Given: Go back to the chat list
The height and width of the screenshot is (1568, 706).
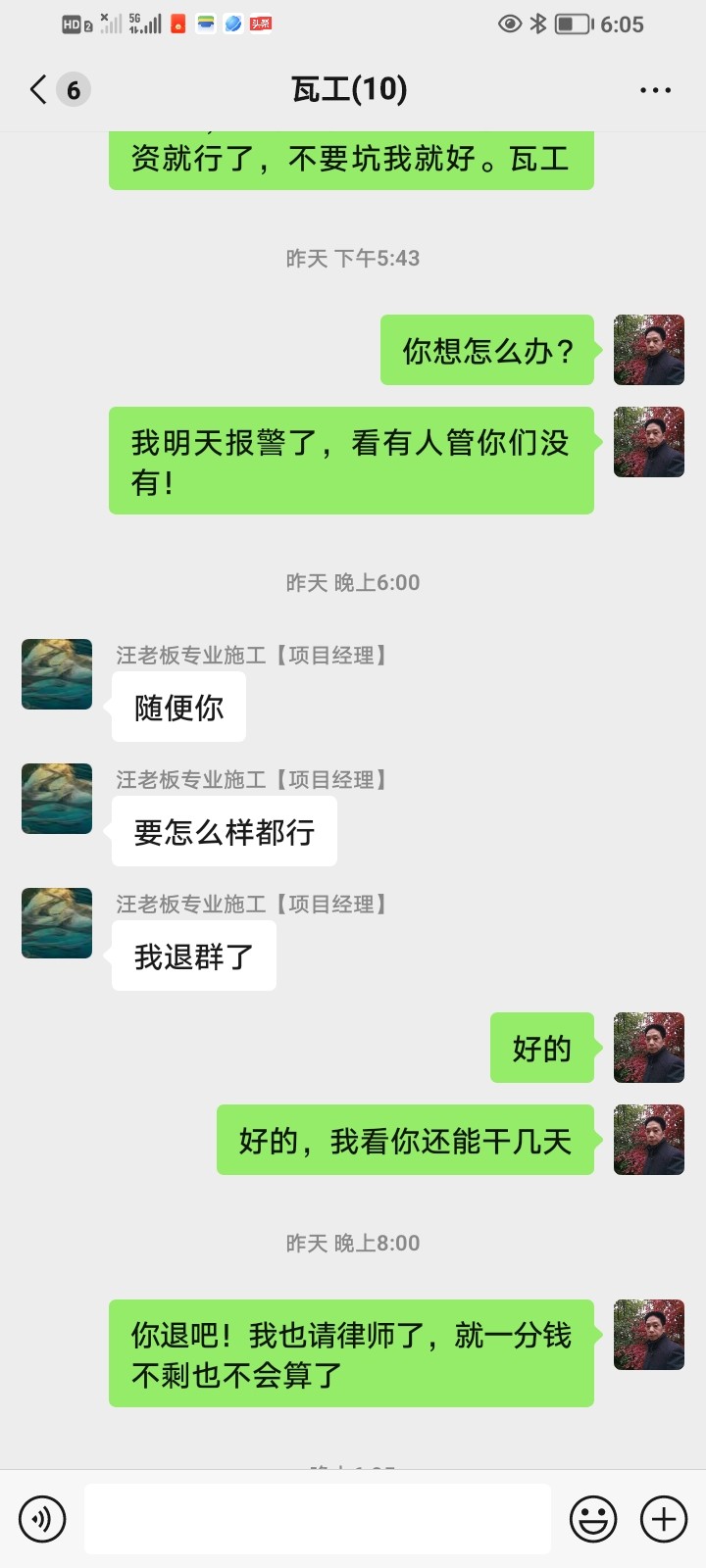Looking at the screenshot, I should pos(39,90).
